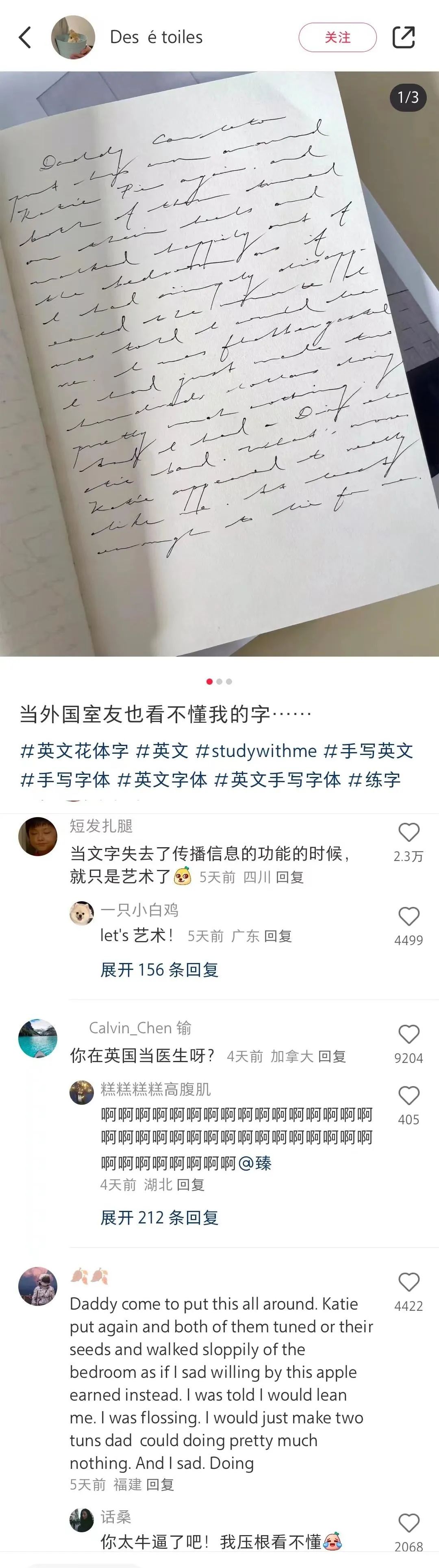Share this post via top-right icon

point(403,38)
